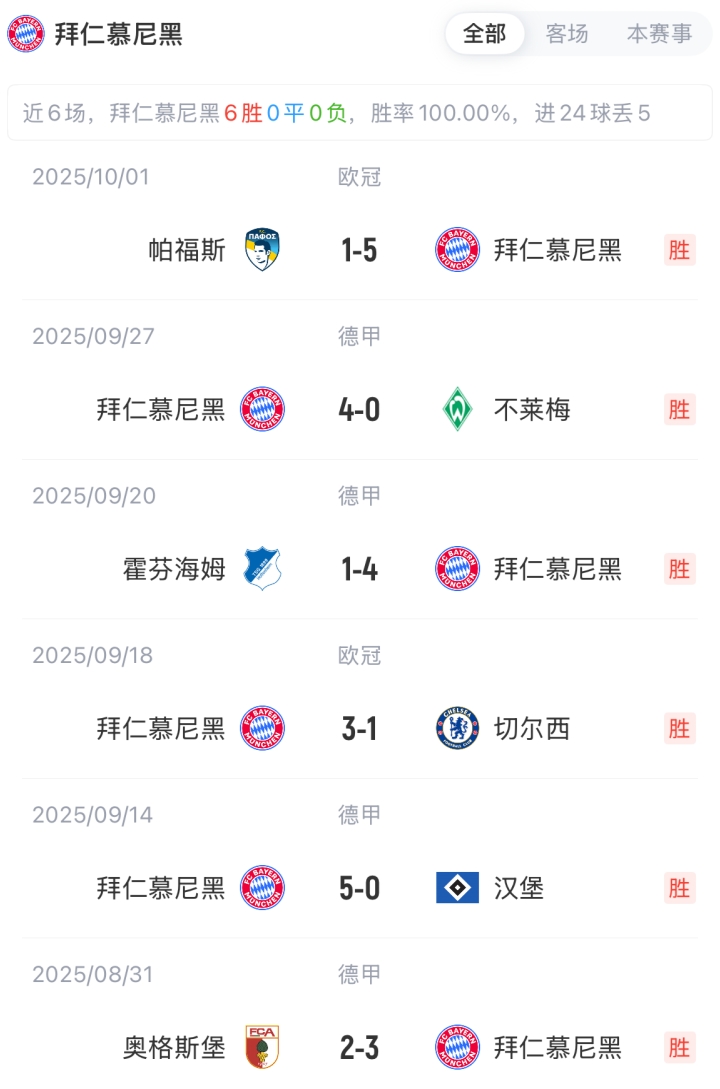Viewport: 720px width, 1089px height.
Task: Select the 全部 filter tab
Action: point(485,34)
